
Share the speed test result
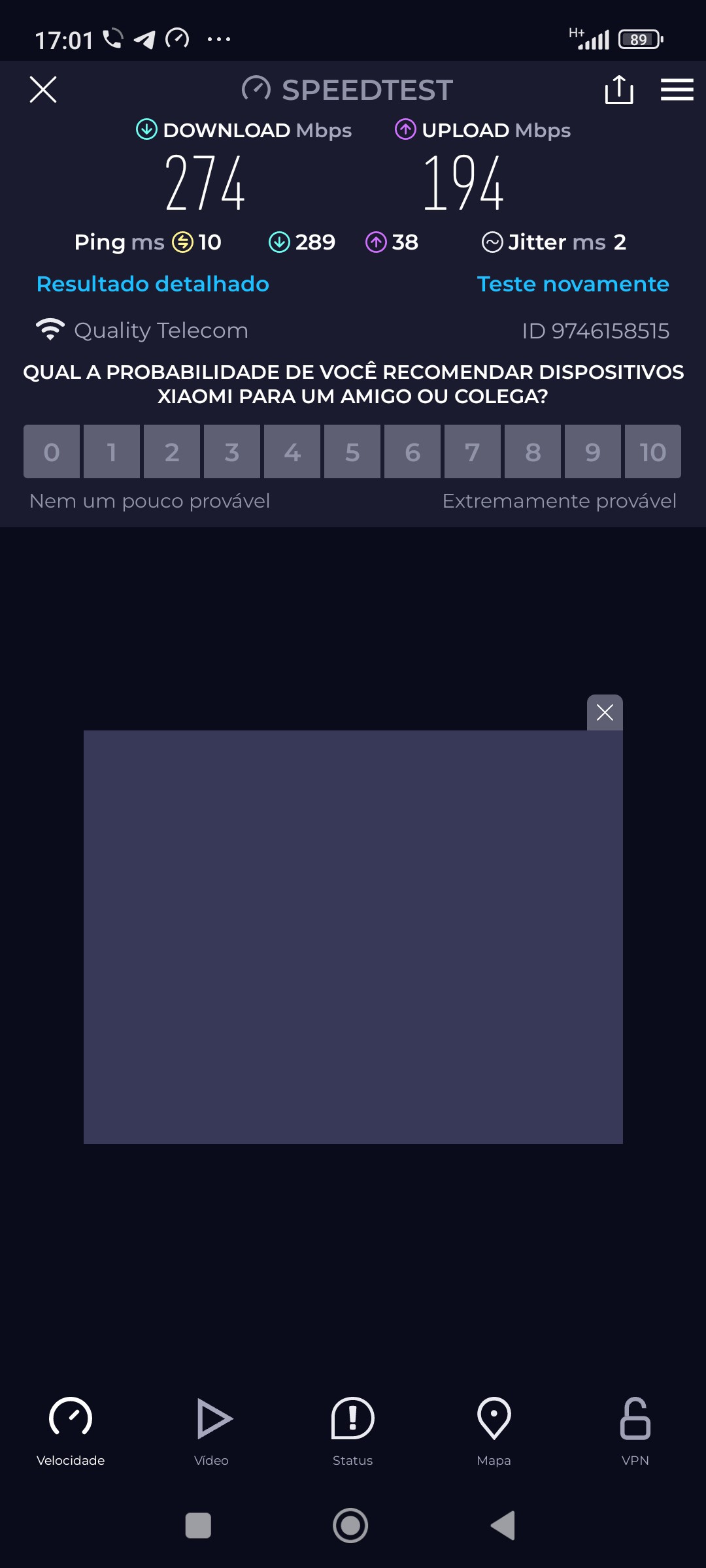[618, 90]
